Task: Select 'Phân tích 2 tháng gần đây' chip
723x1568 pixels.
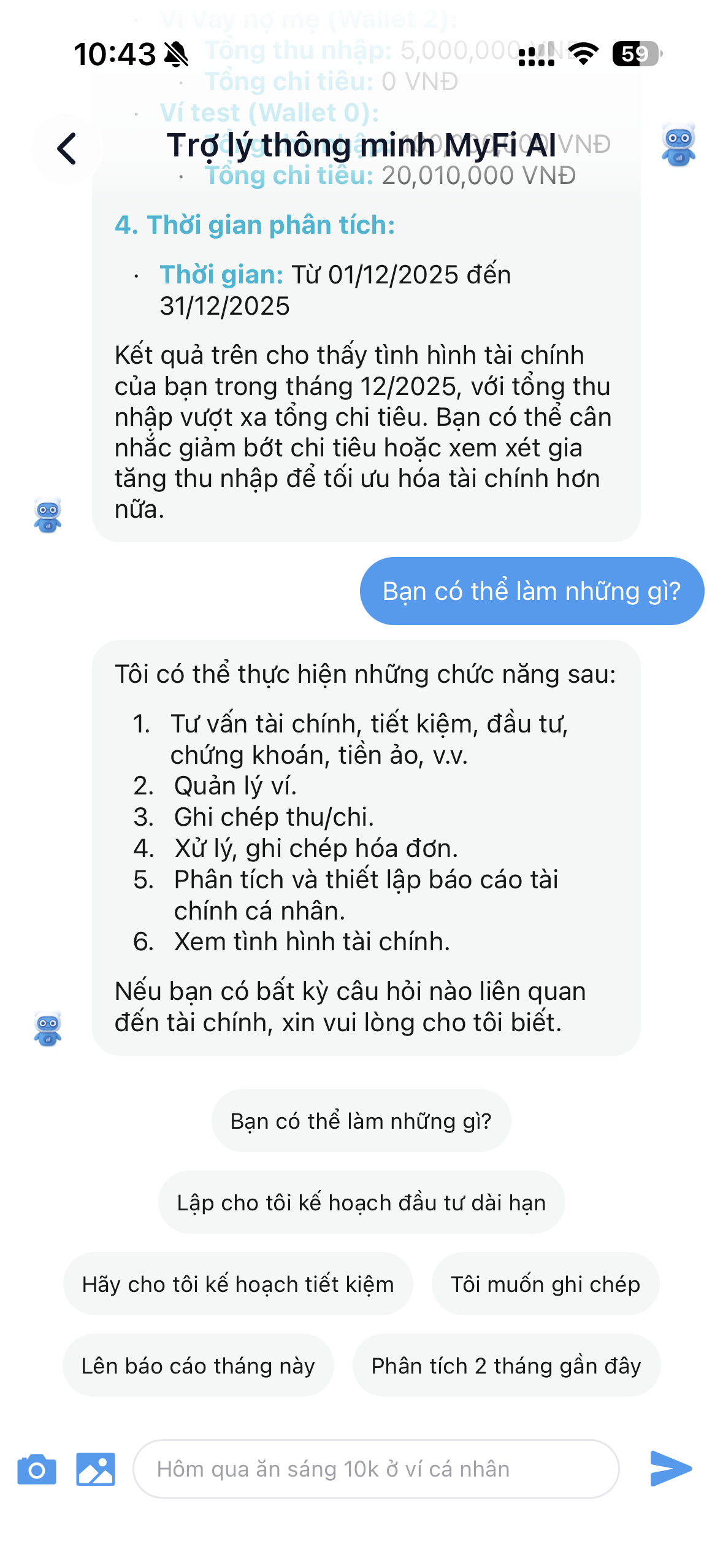Action: click(506, 1366)
